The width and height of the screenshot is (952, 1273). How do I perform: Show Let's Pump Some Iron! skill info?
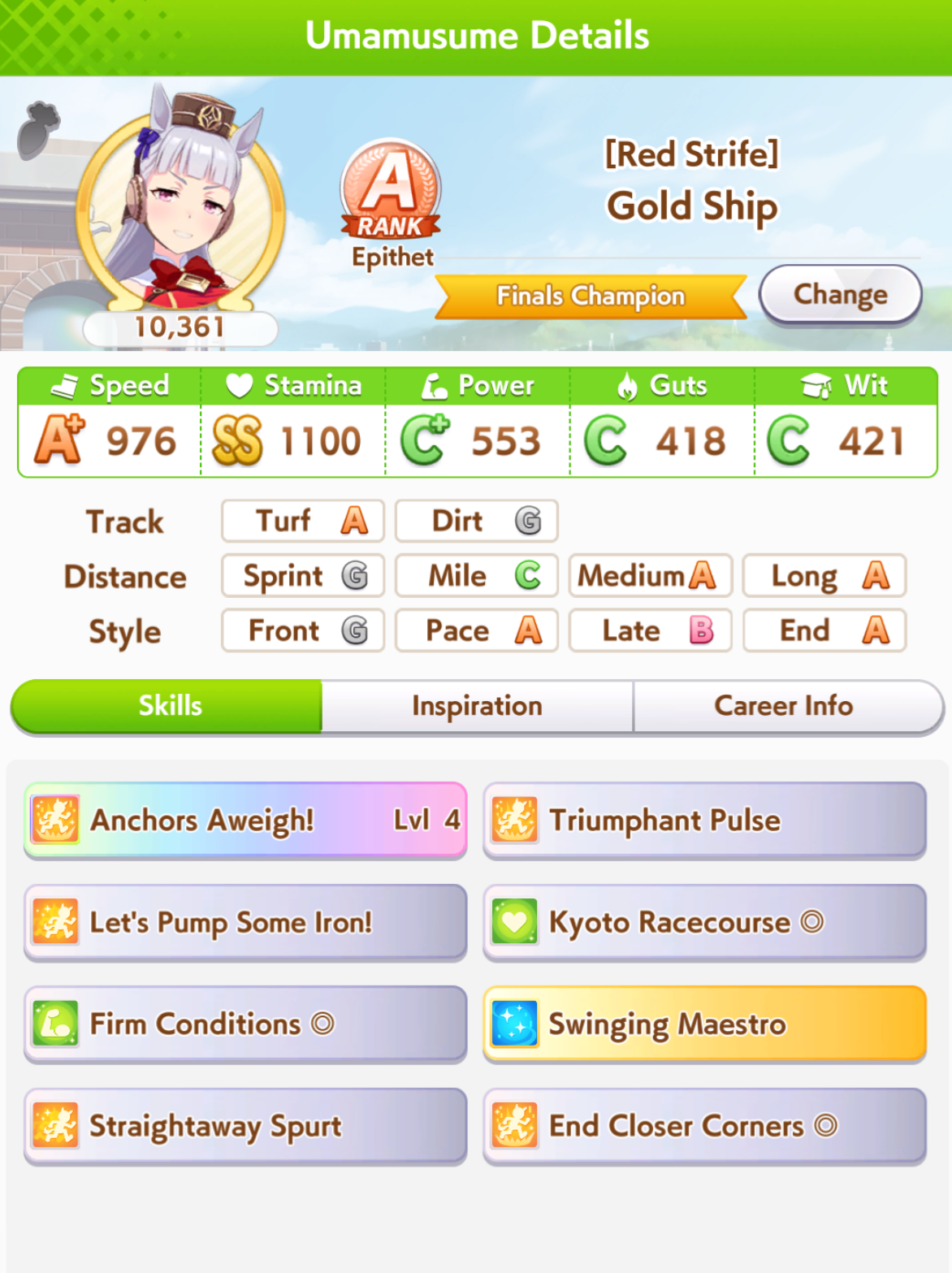click(x=245, y=923)
